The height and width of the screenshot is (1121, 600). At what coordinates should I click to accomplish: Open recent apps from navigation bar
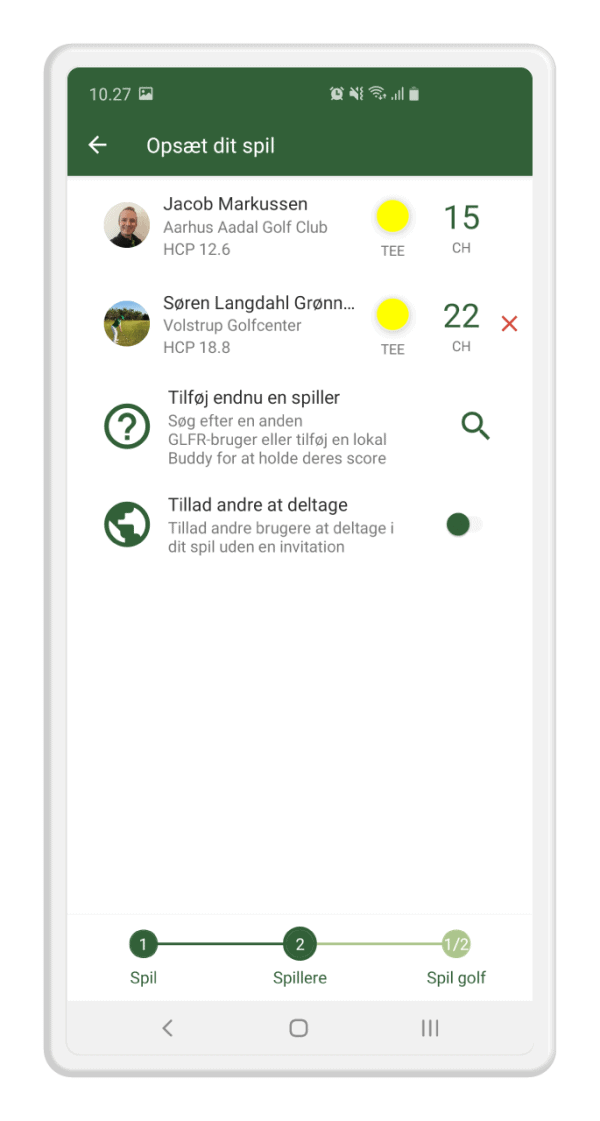coord(430,1028)
